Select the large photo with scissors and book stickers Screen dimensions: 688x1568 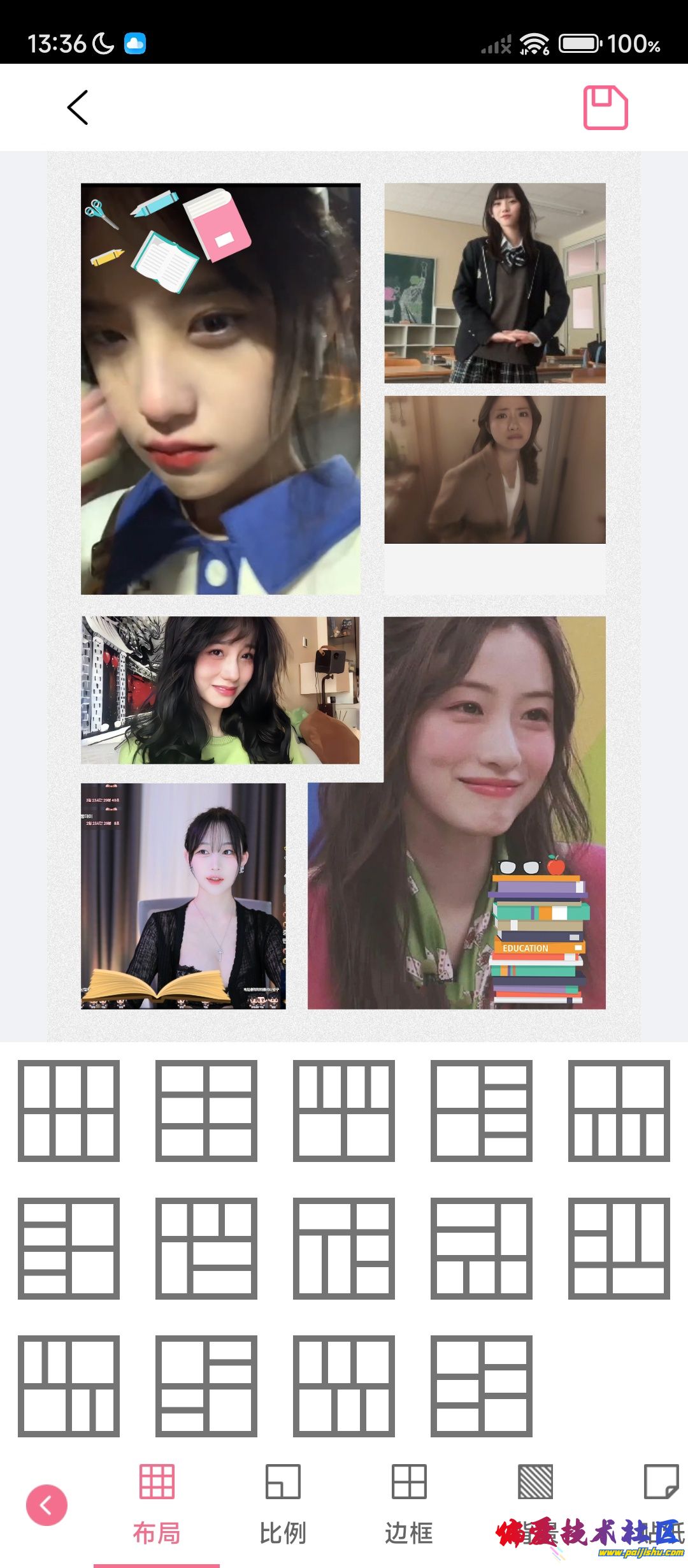(x=220, y=389)
